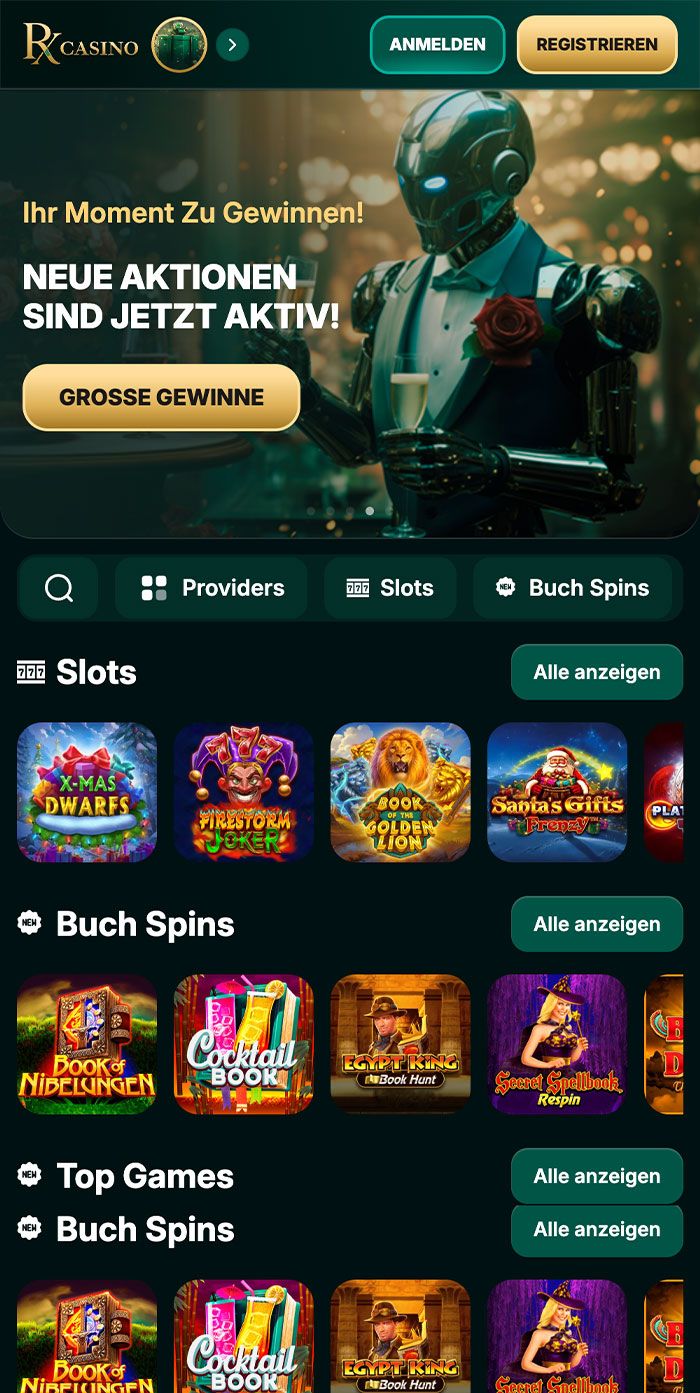The height and width of the screenshot is (1393, 700).
Task: Show all games in the Slots section
Action: point(596,672)
